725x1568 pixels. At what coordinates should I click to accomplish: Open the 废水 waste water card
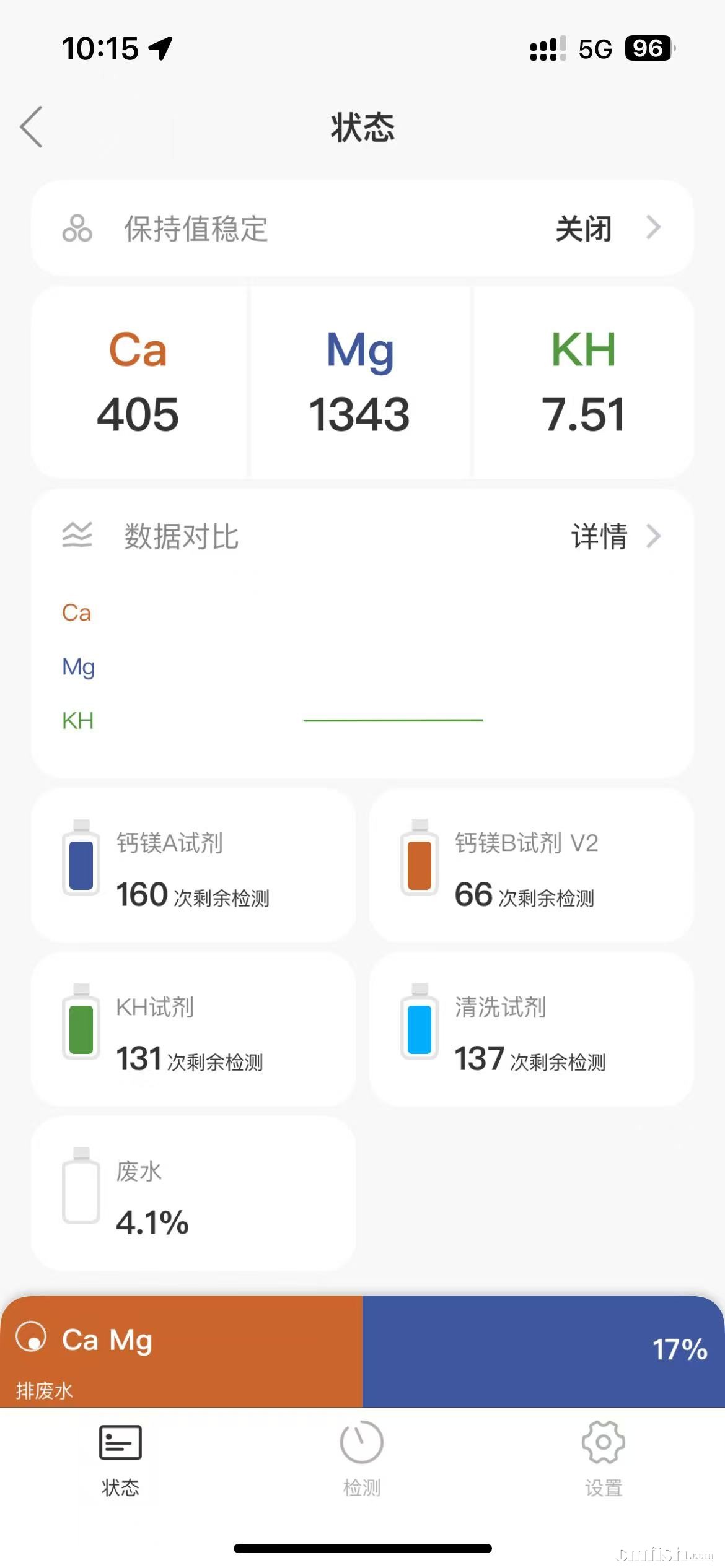[x=193, y=1194]
